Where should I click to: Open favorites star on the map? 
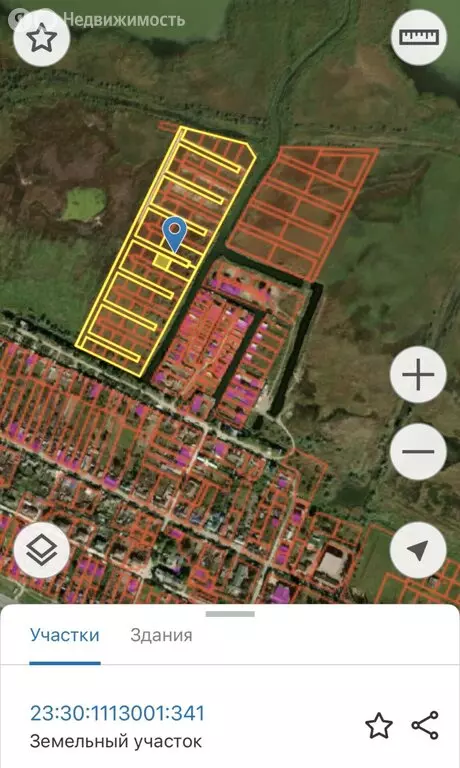pyautogui.click(x=42, y=38)
